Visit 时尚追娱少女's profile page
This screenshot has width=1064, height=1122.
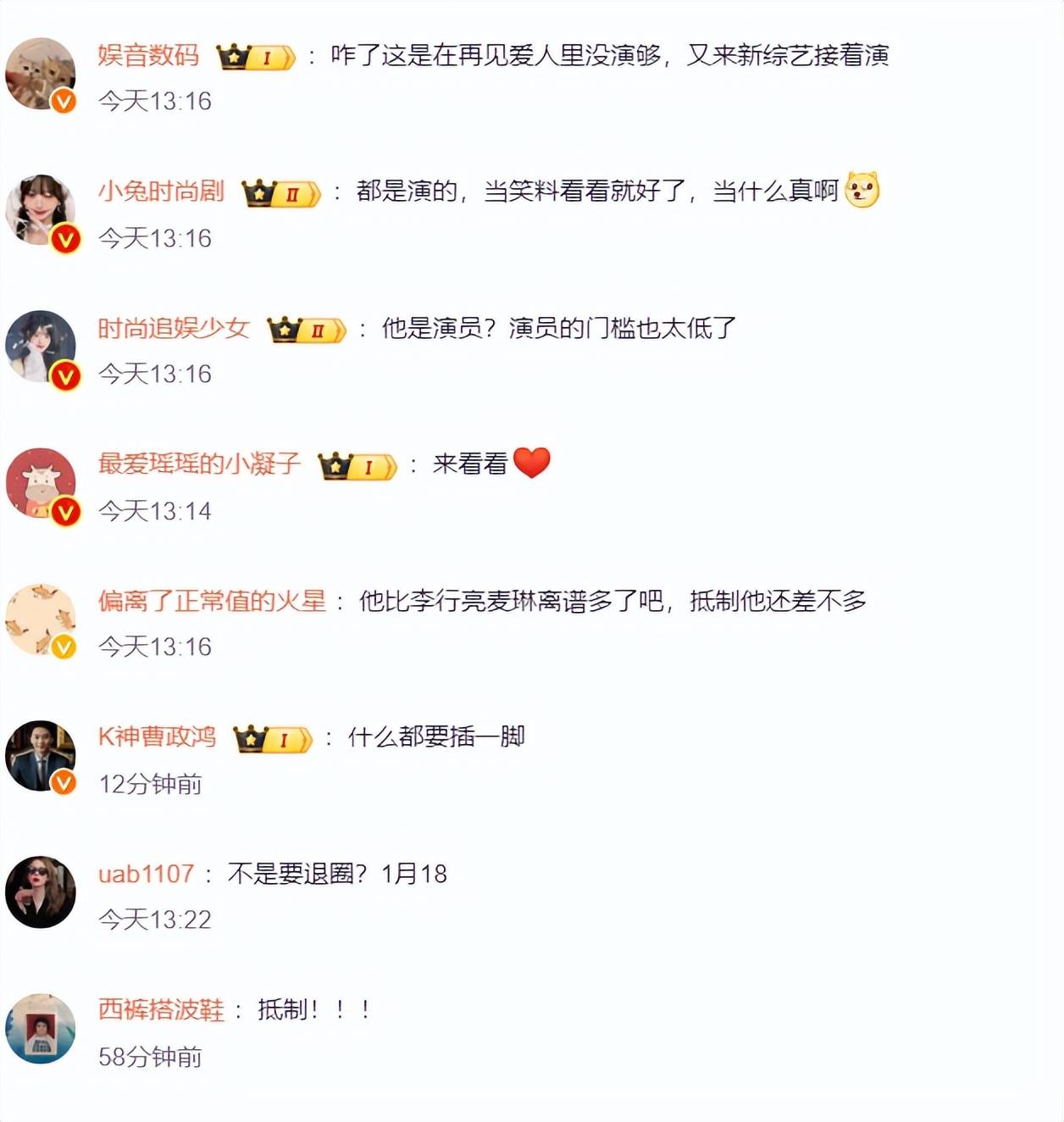[x=174, y=328]
